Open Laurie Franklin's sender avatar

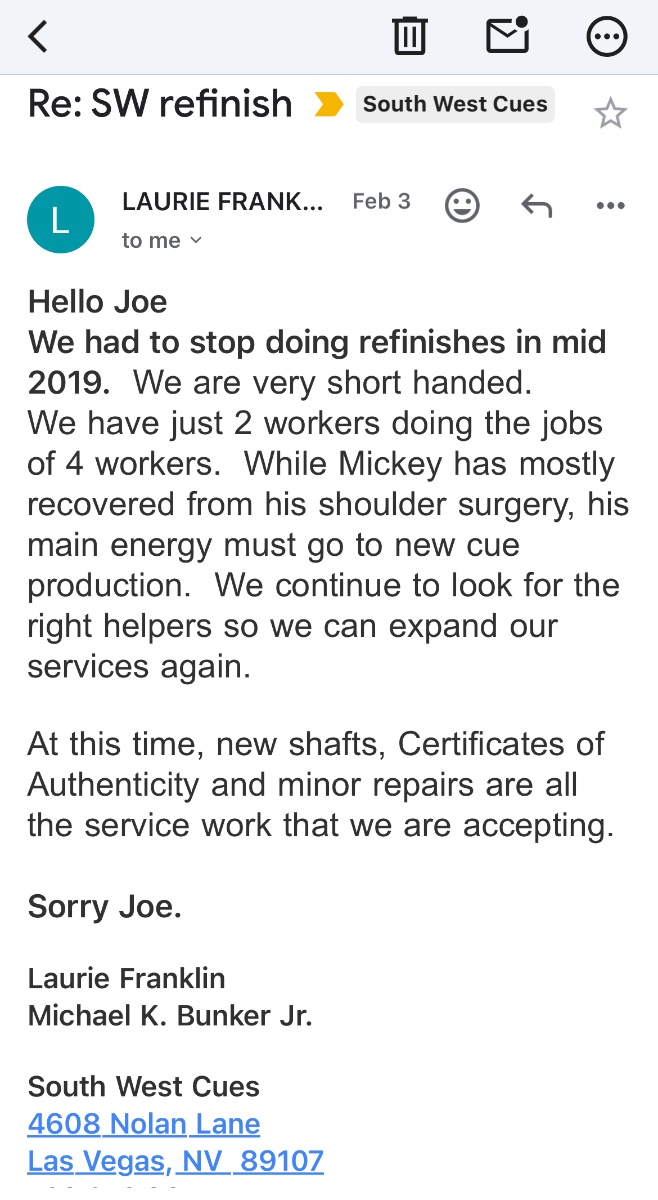[60, 219]
